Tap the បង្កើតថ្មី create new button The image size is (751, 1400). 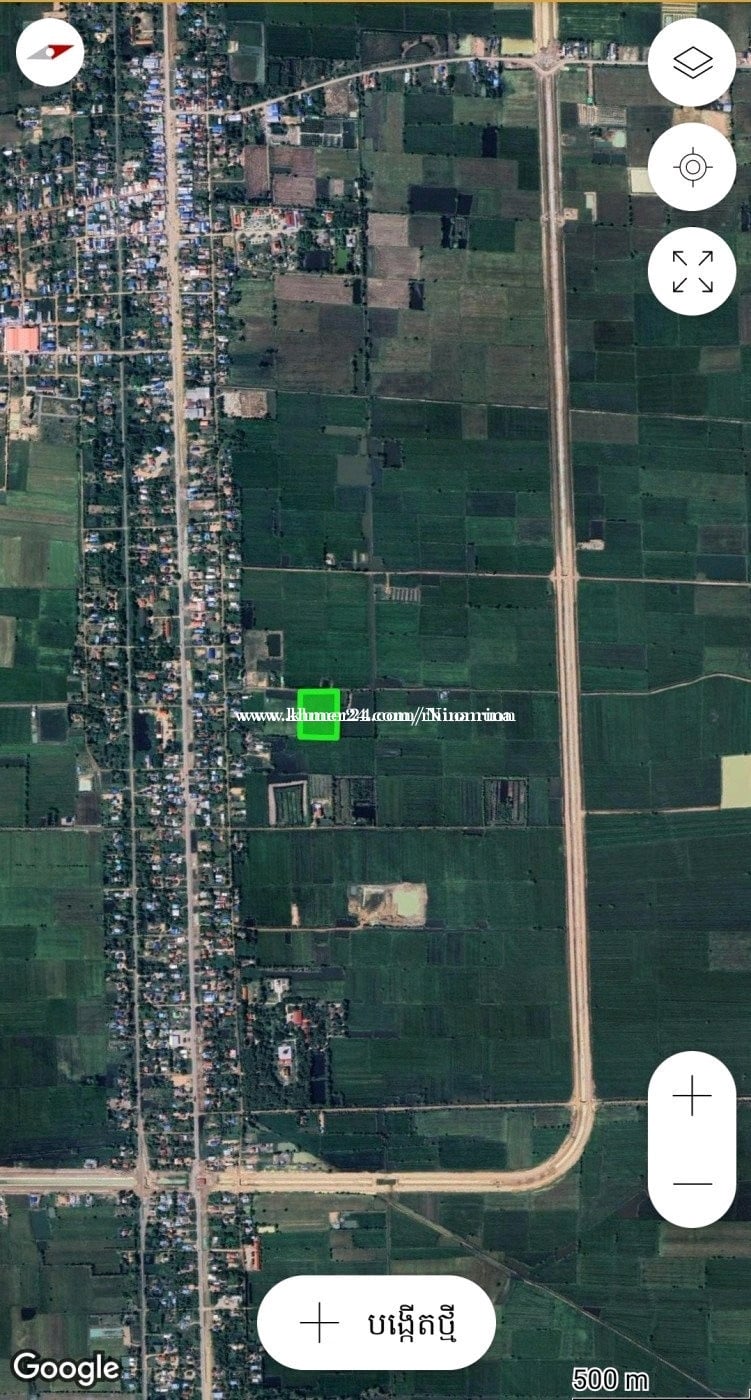376,1323
